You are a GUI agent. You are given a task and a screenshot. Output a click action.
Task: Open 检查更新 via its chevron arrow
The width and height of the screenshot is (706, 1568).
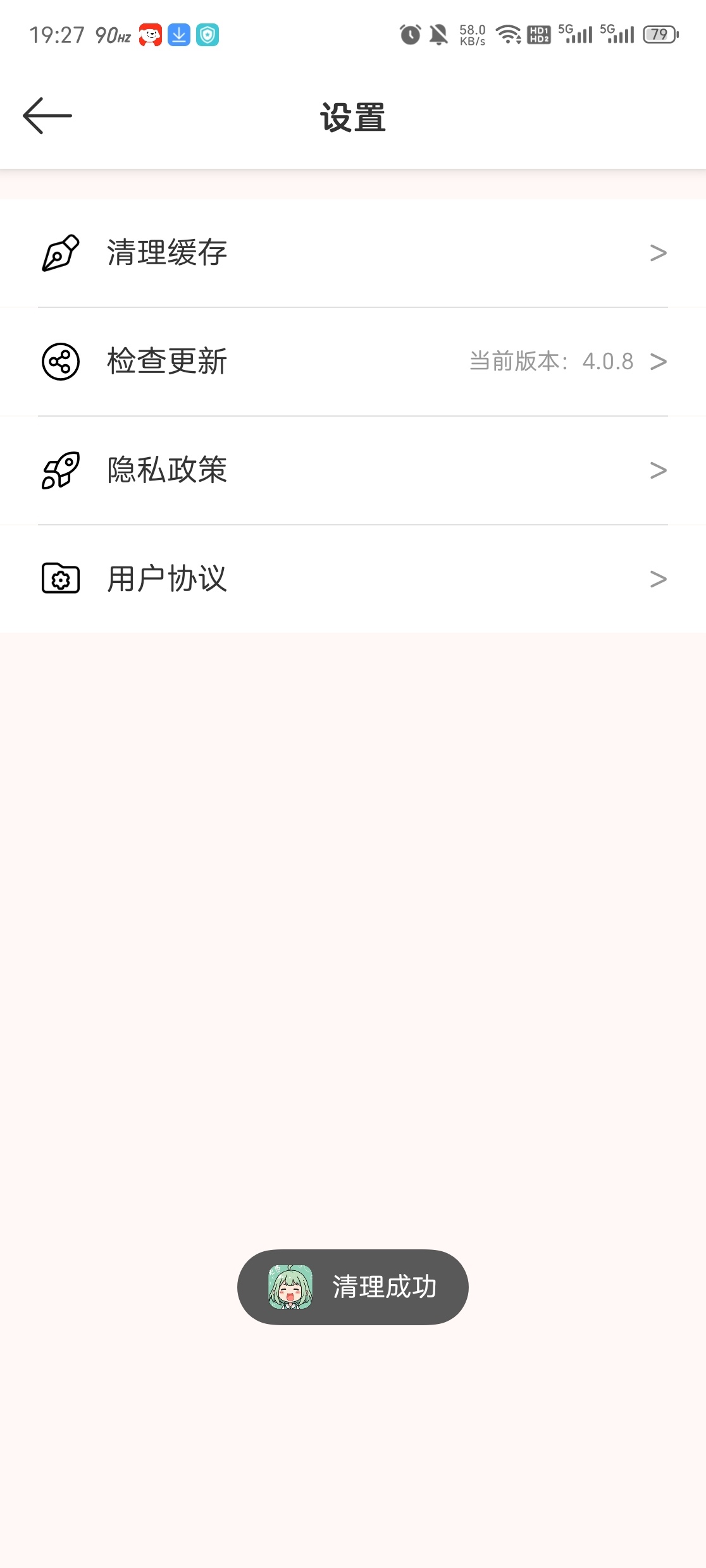point(659,362)
